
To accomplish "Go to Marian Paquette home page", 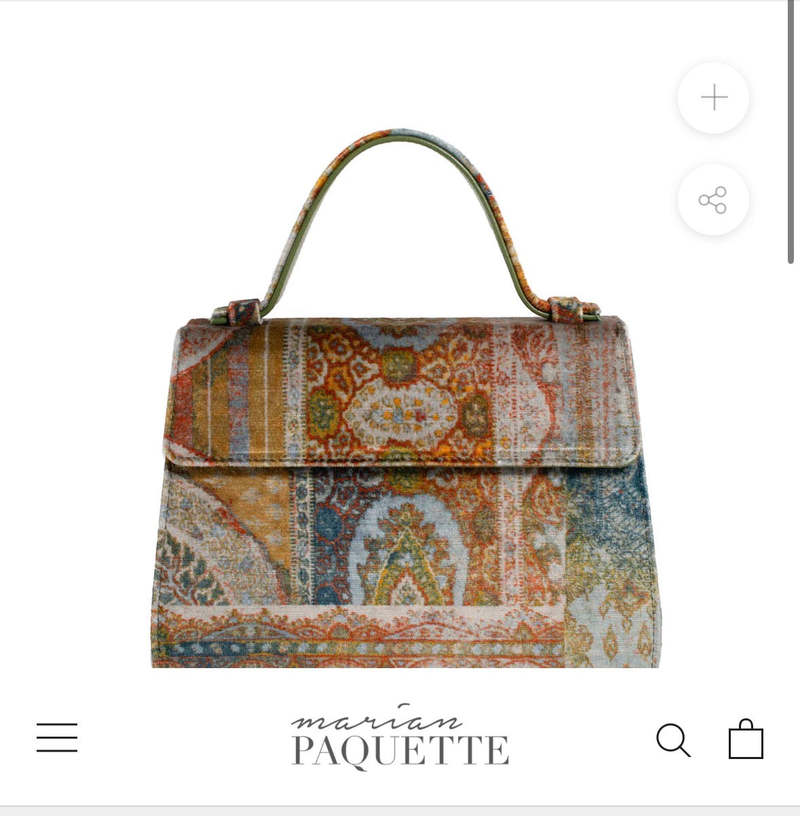I will coord(399,738).
